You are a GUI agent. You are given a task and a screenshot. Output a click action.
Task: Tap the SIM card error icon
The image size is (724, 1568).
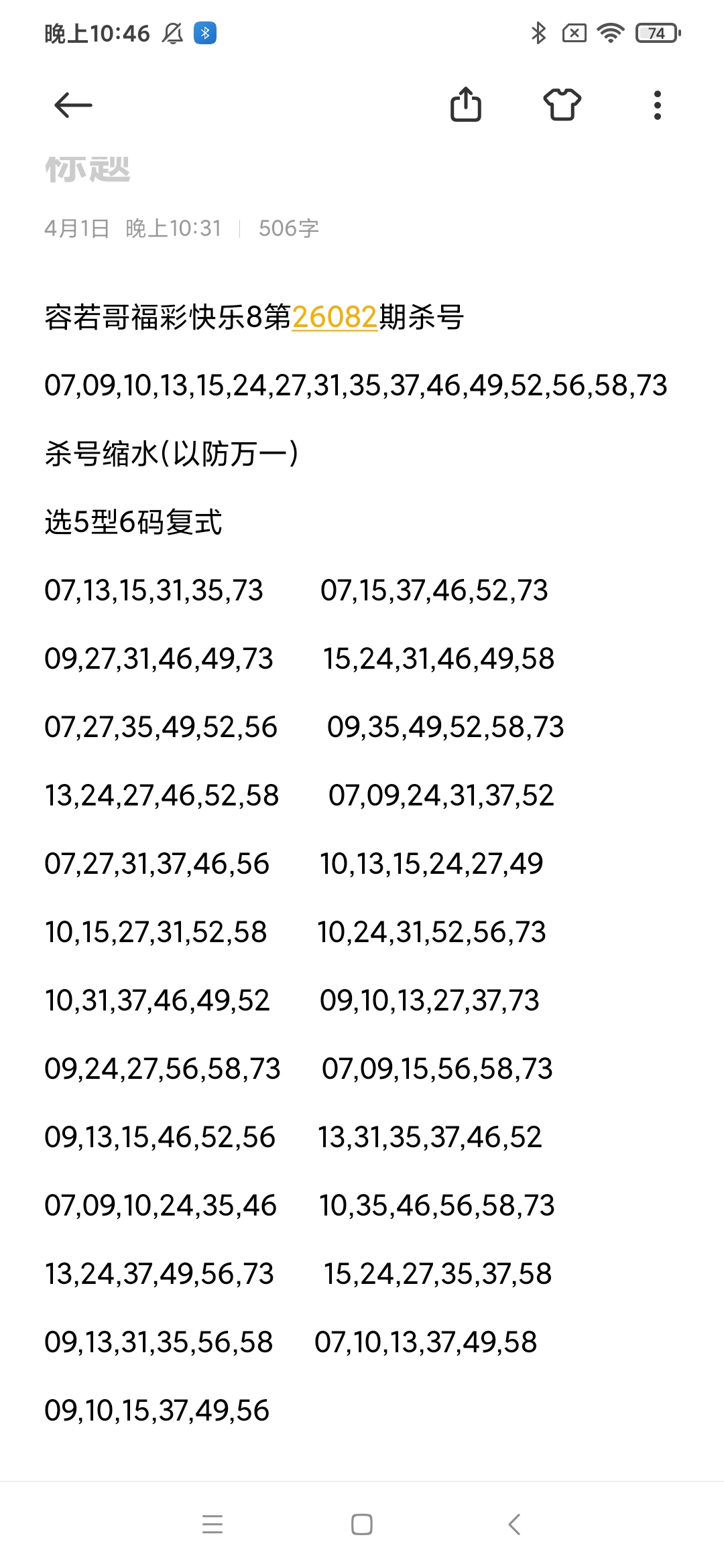[x=575, y=32]
